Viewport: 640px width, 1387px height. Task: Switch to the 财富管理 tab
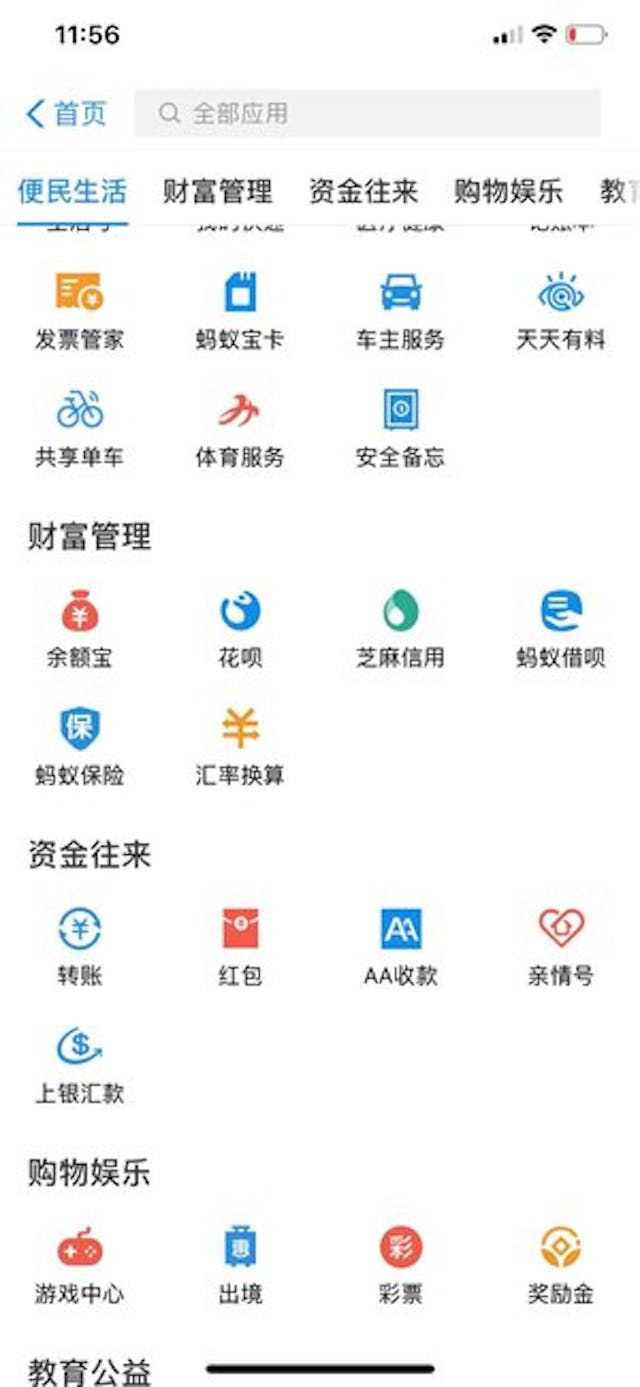coord(217,190)
